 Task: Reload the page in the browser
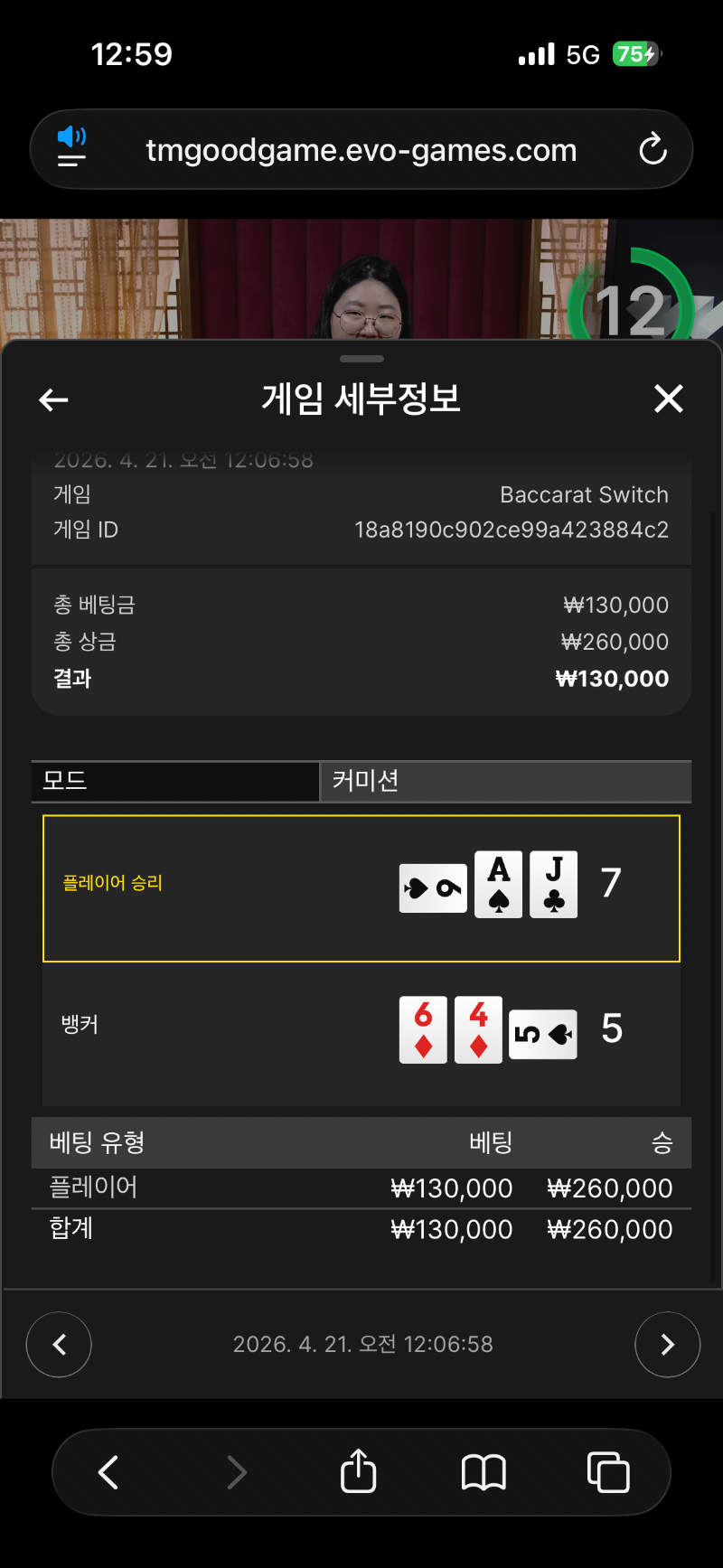click(653, 149)
